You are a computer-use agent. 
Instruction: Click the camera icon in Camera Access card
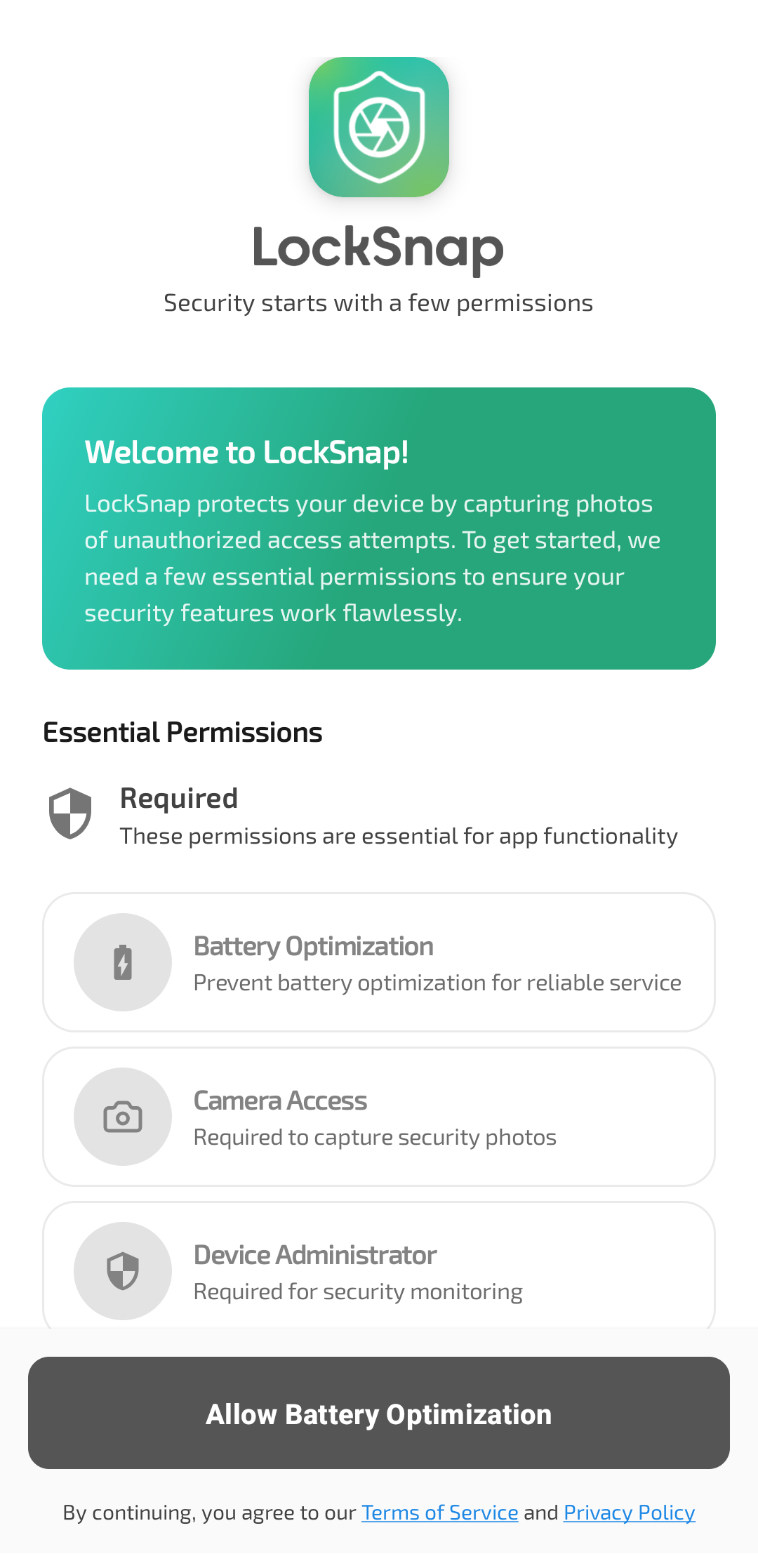click(x=122, y=1117)
